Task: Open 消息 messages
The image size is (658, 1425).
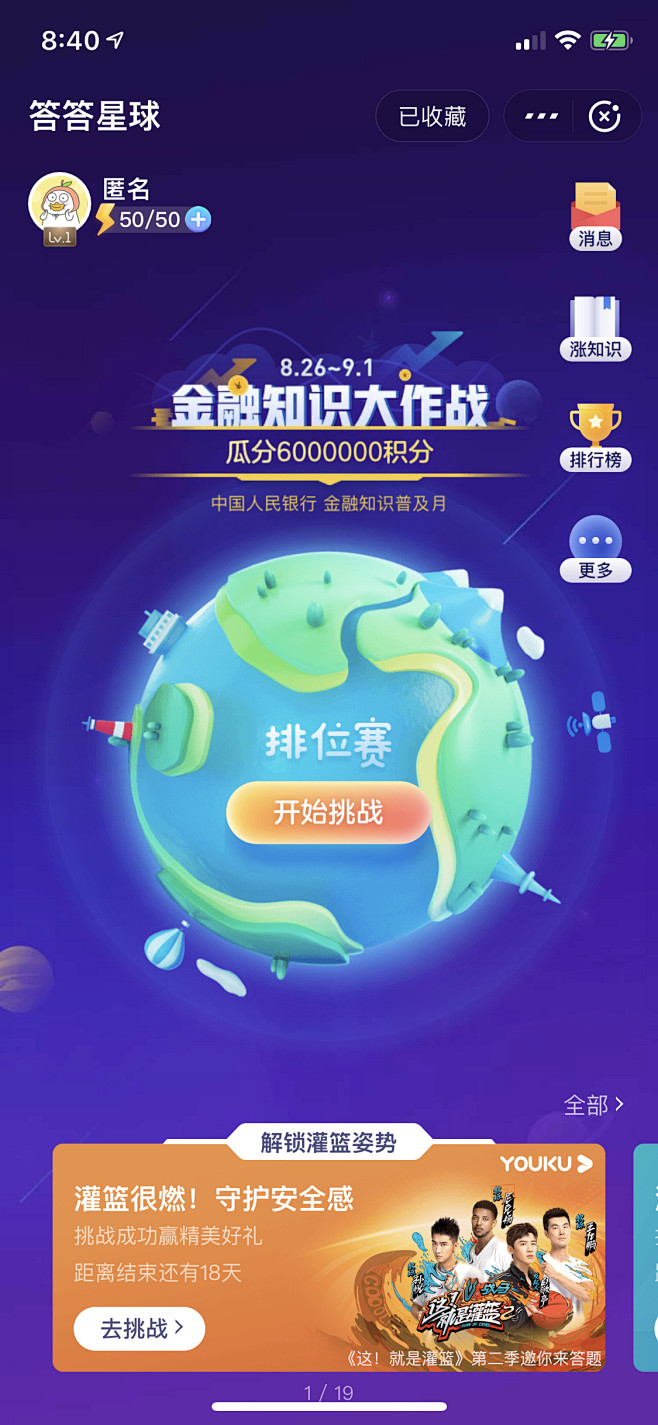Action: point(595,215)
